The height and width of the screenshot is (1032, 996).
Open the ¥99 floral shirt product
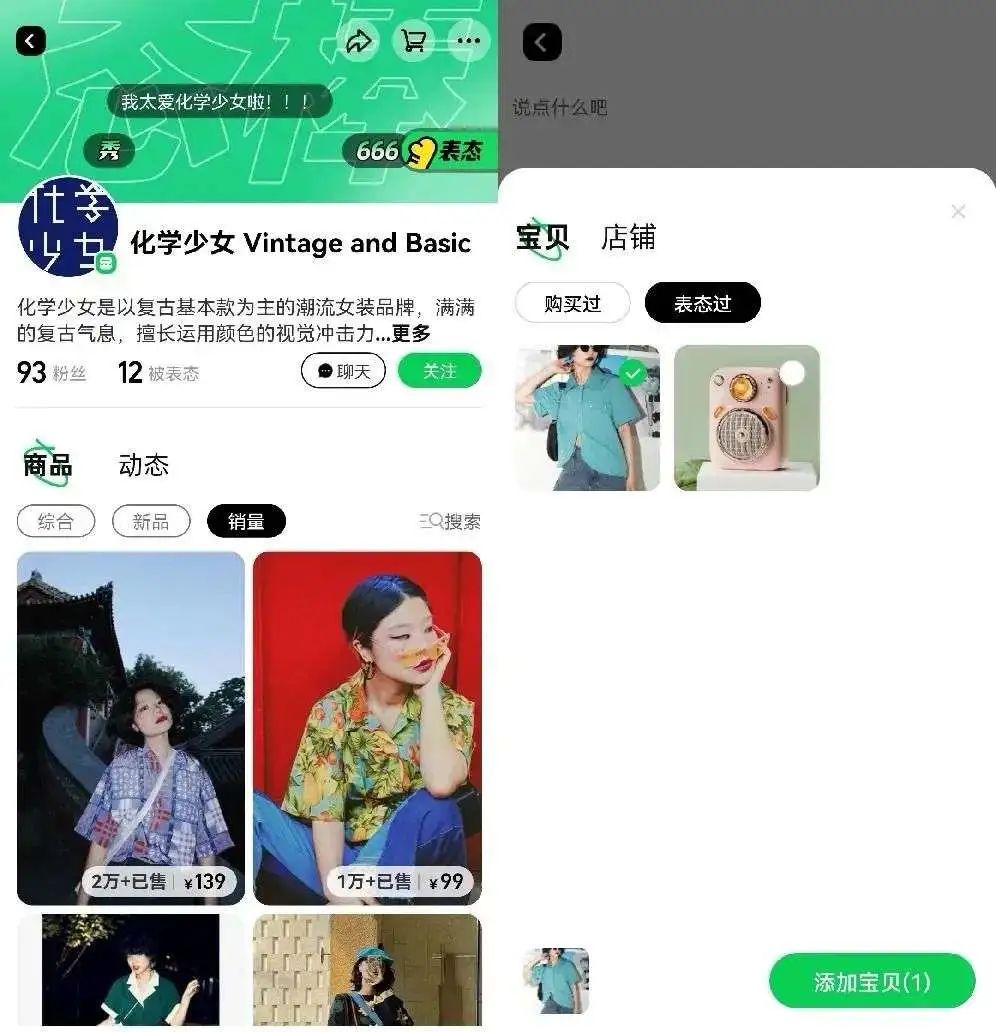(x=367, y=728)
